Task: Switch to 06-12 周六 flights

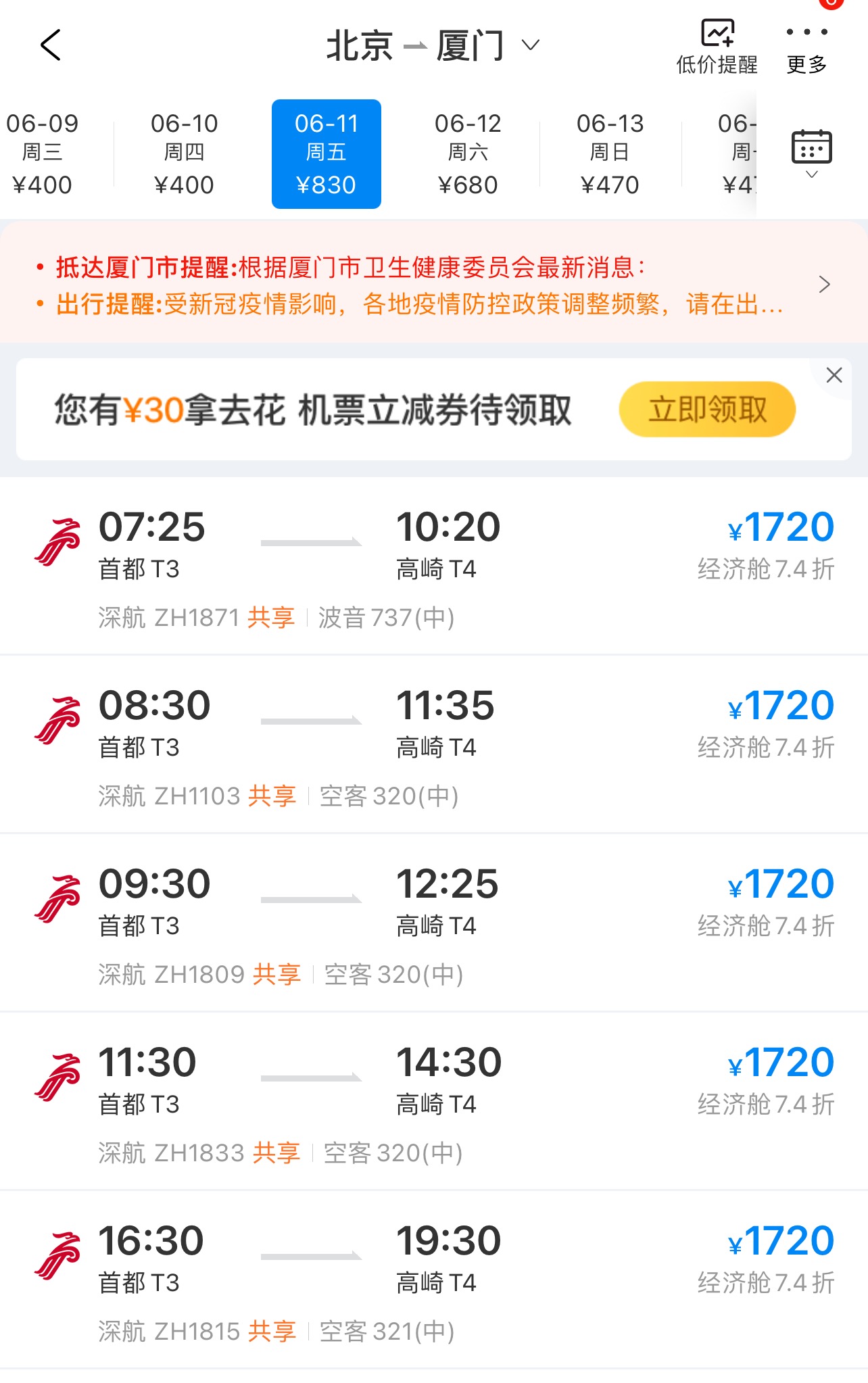Action: pyautogui.click(x=468, y=154)
